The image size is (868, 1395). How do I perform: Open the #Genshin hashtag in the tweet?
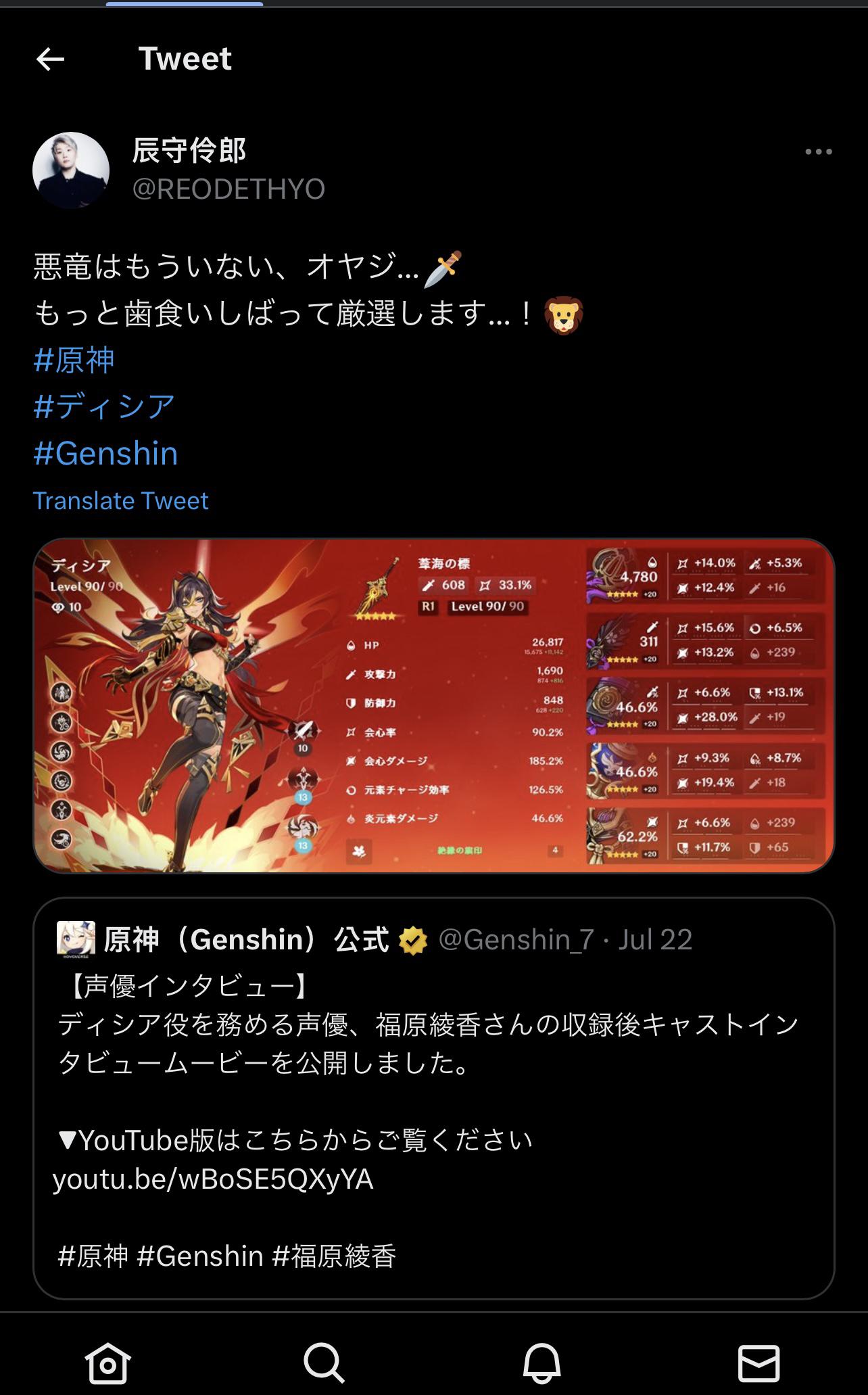(106, 453)
